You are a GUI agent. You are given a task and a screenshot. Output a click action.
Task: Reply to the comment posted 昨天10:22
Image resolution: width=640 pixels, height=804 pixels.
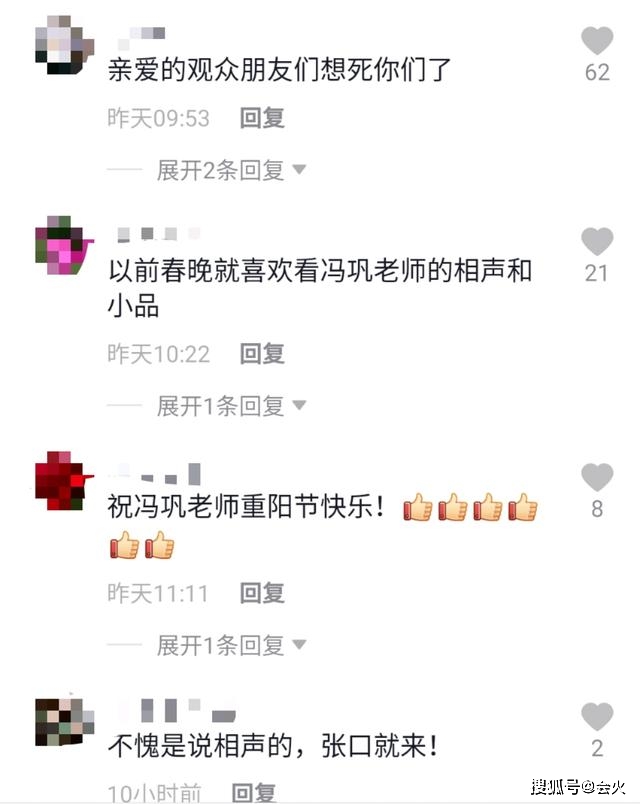pyautogui.click(x=262, y=354)
